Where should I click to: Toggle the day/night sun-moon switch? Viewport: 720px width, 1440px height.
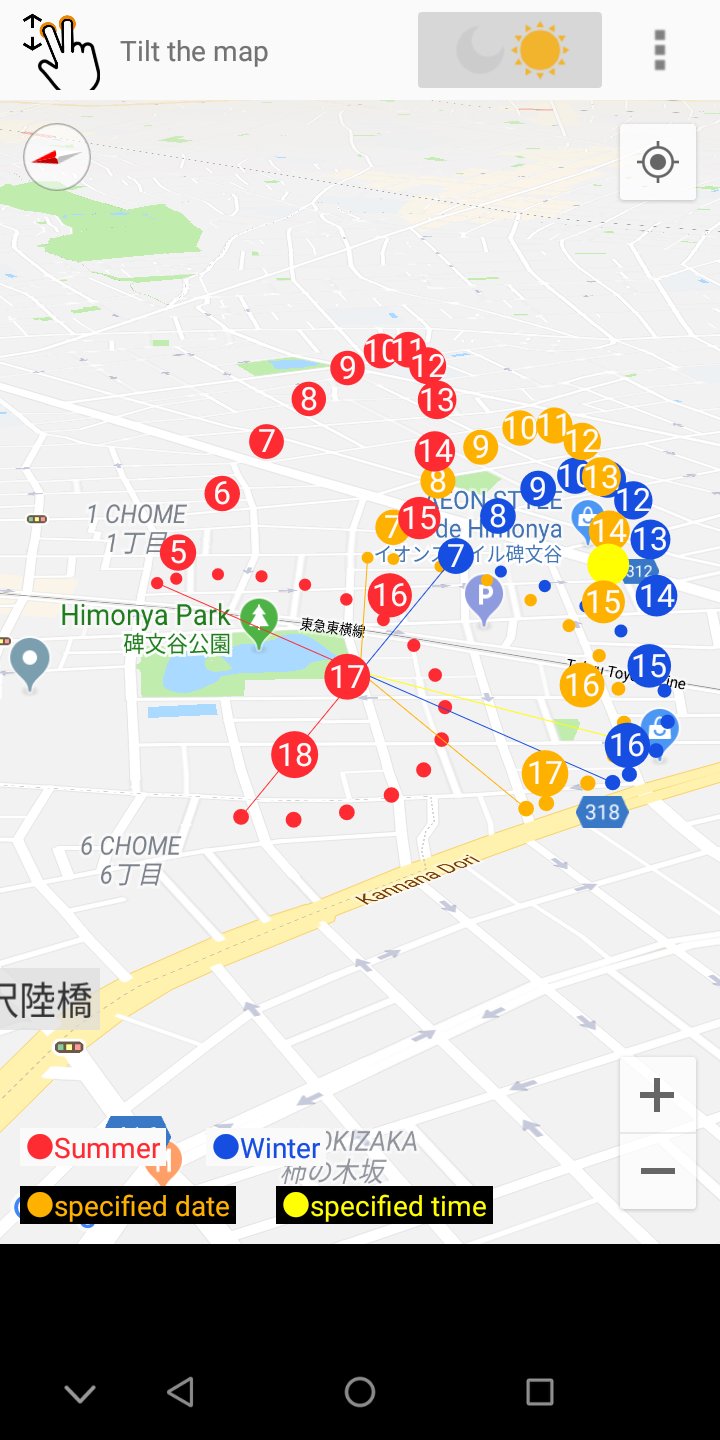coord(510,50)
